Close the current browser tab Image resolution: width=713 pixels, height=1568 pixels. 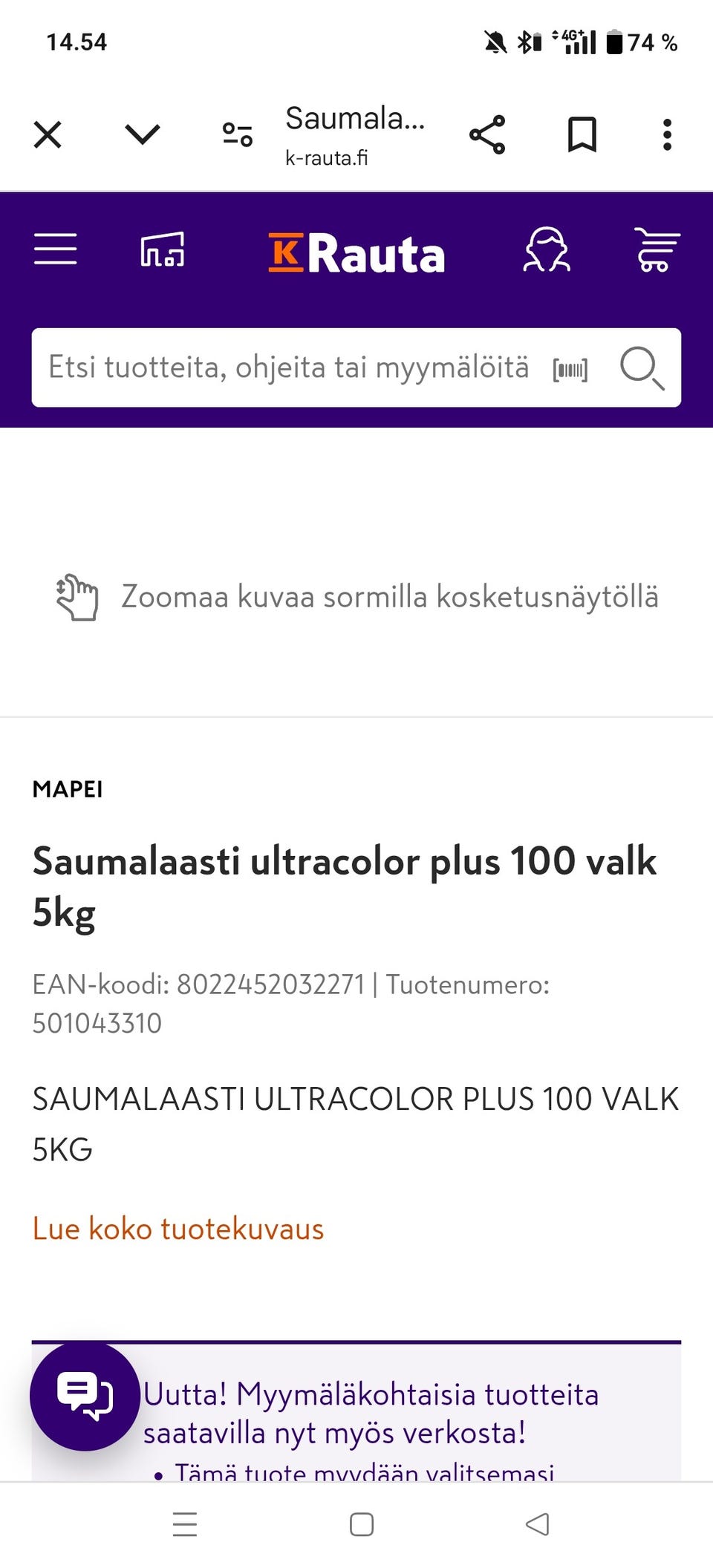tap(48, 134)
